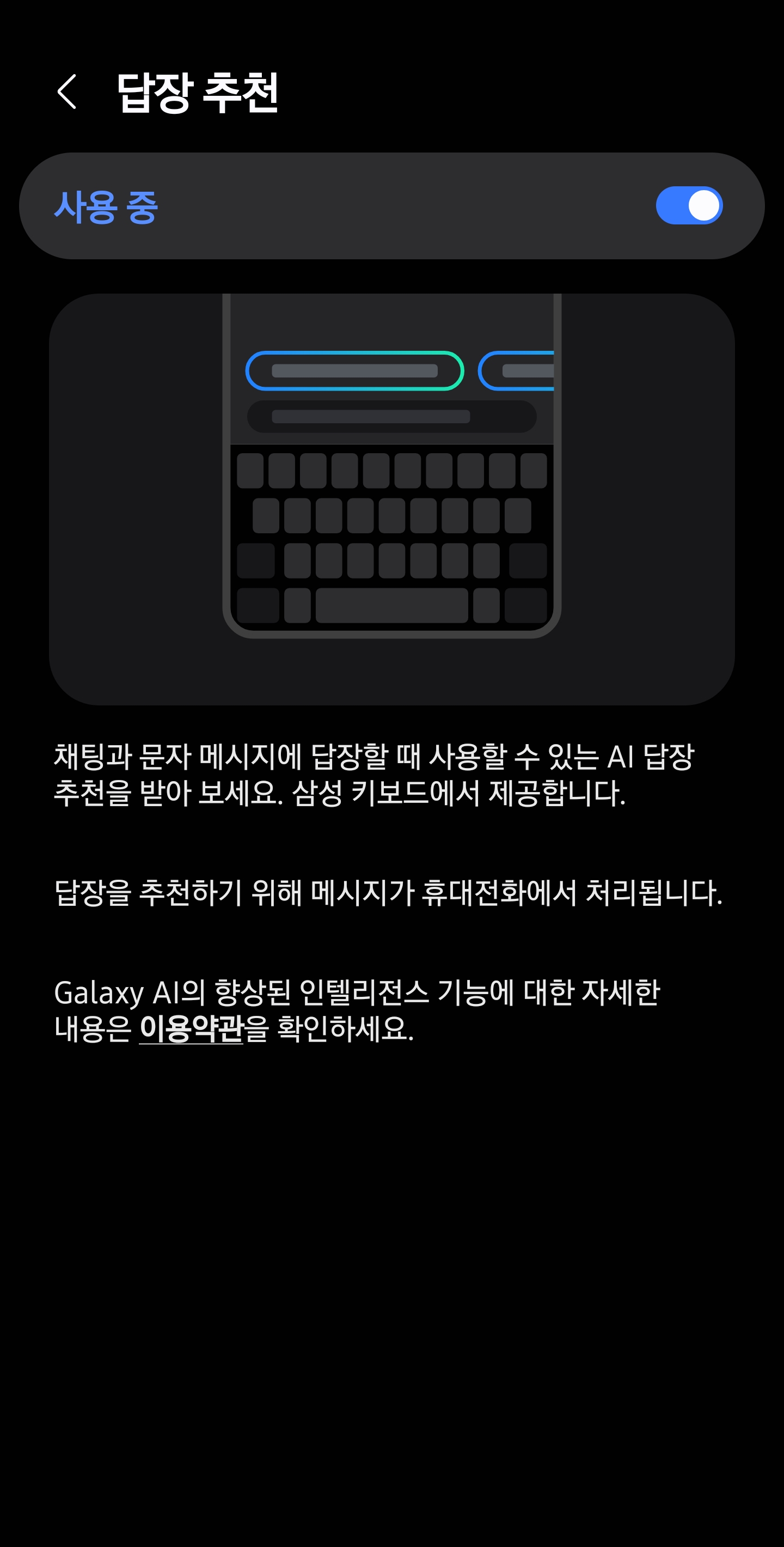Toggle suggested replies off
The height and width of the screenshot is (1547, 784).
tap(690, 206)
